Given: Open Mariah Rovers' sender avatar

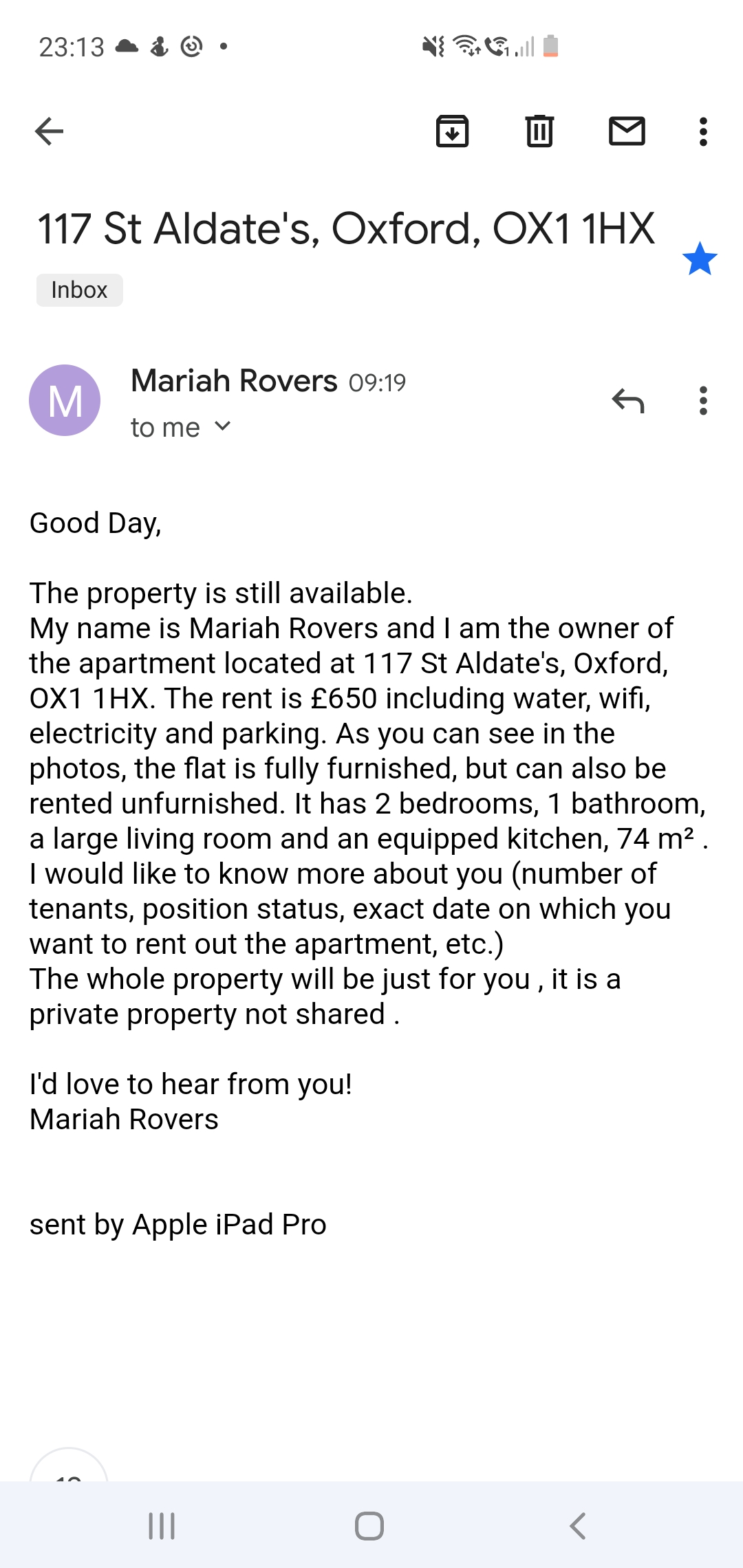Looking at the screenshot, I should point(65,400).
